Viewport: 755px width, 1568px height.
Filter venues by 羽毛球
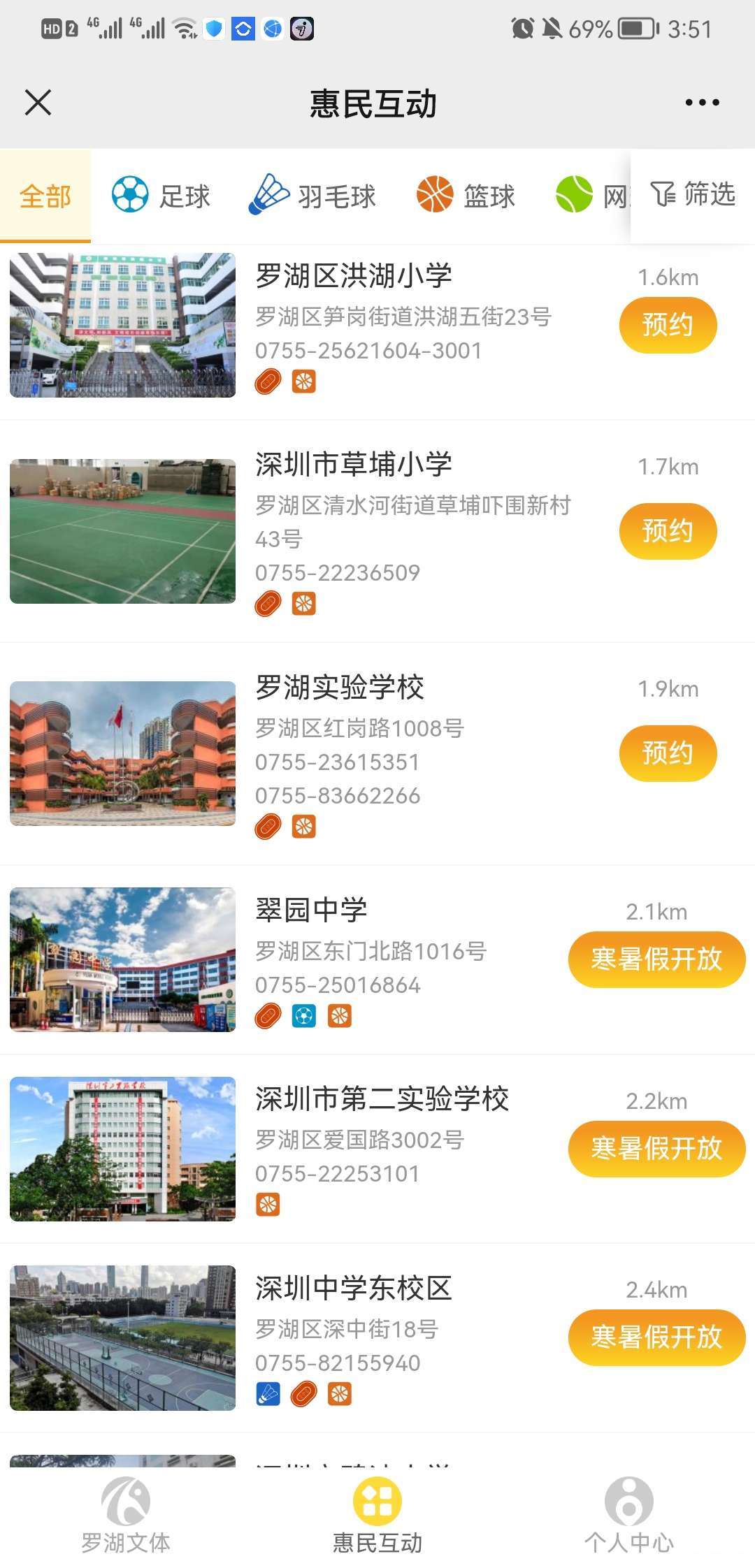[313, 196]
